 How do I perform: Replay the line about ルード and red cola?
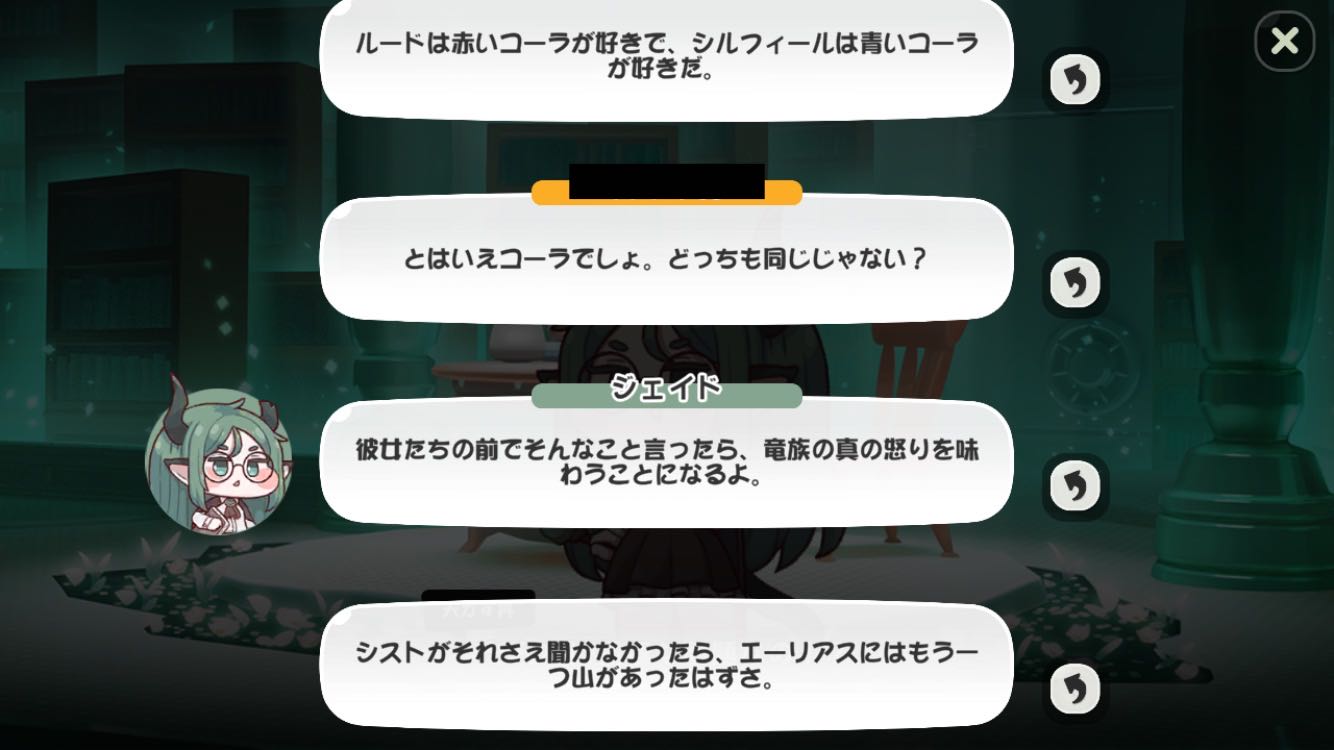(x=1075, y=81)
